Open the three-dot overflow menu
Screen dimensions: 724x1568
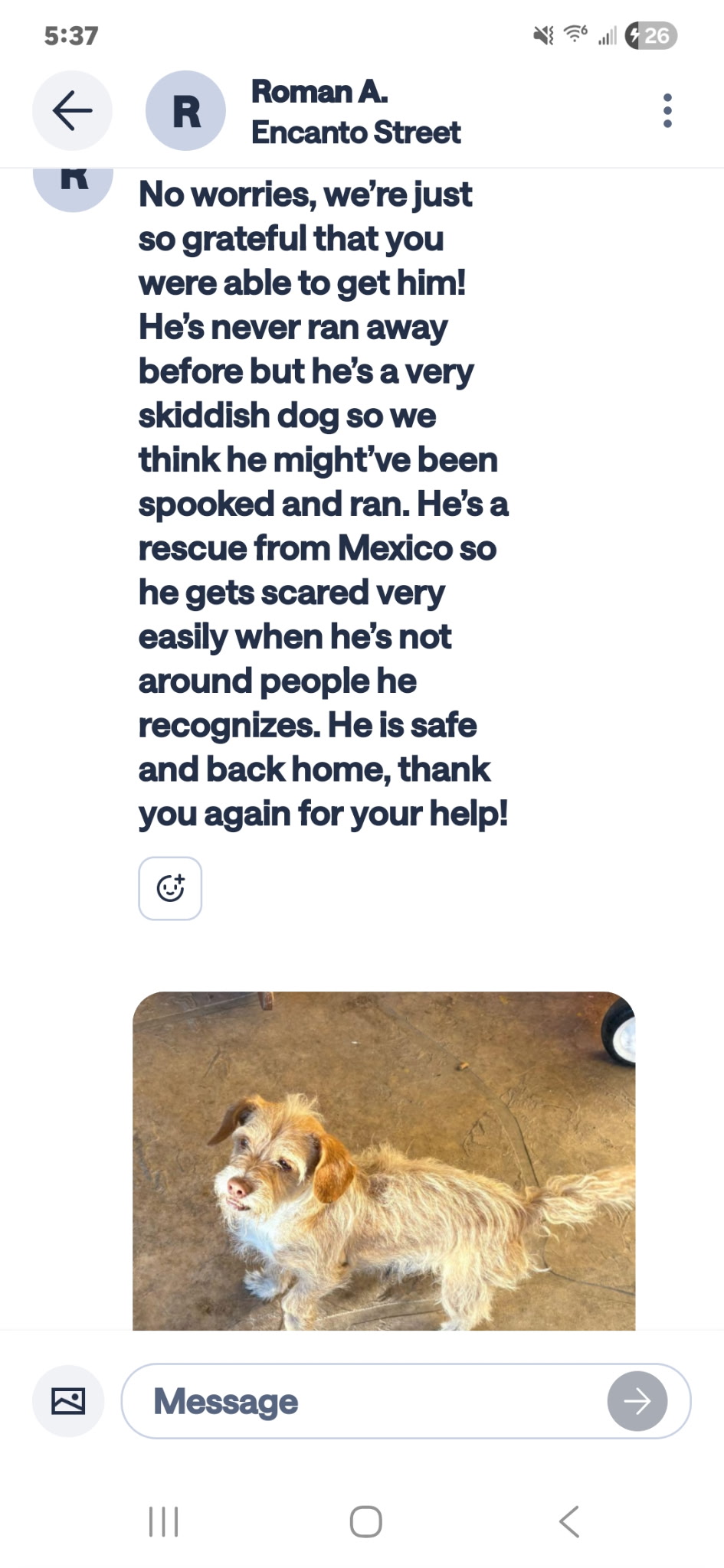click(667, 111)
